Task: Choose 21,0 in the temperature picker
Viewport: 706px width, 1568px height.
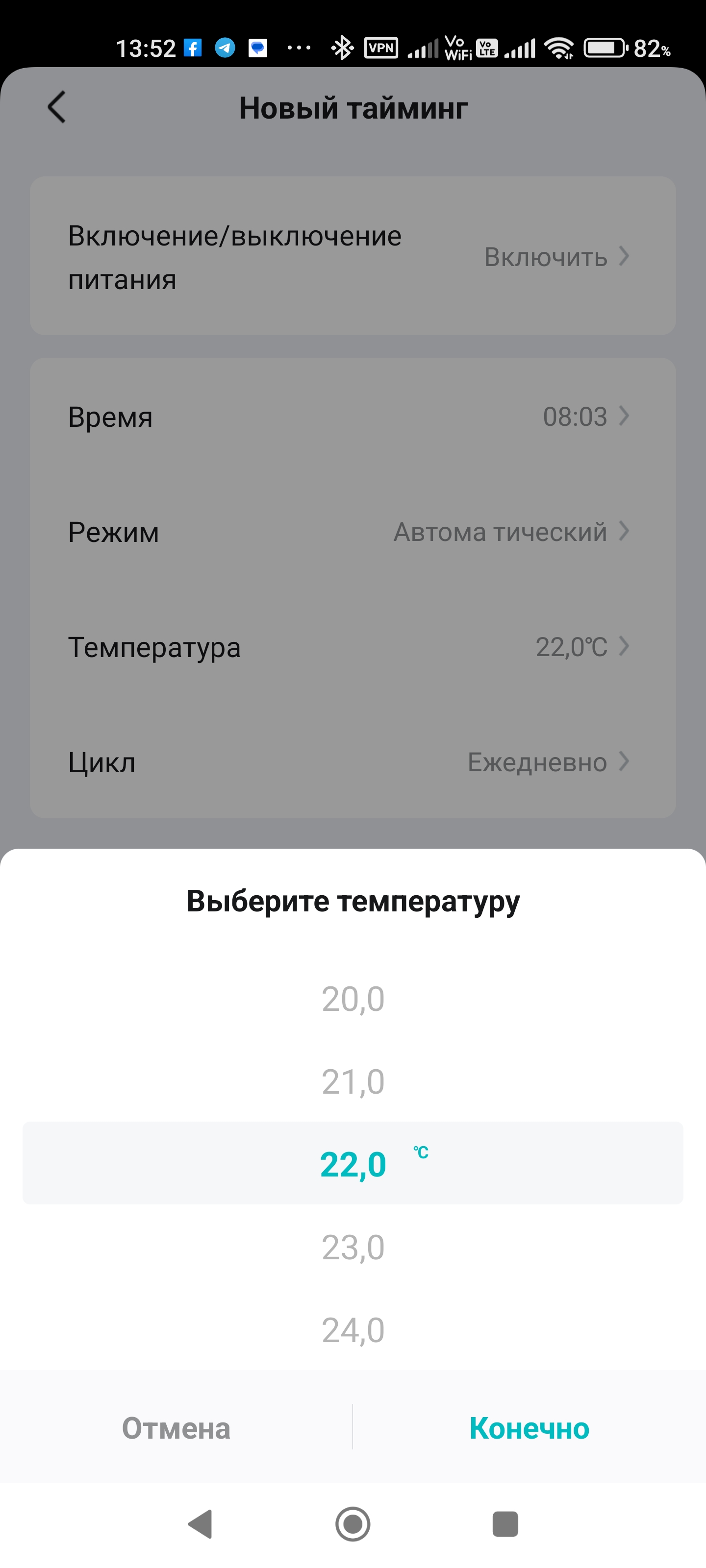Action: coord(353,1081)
